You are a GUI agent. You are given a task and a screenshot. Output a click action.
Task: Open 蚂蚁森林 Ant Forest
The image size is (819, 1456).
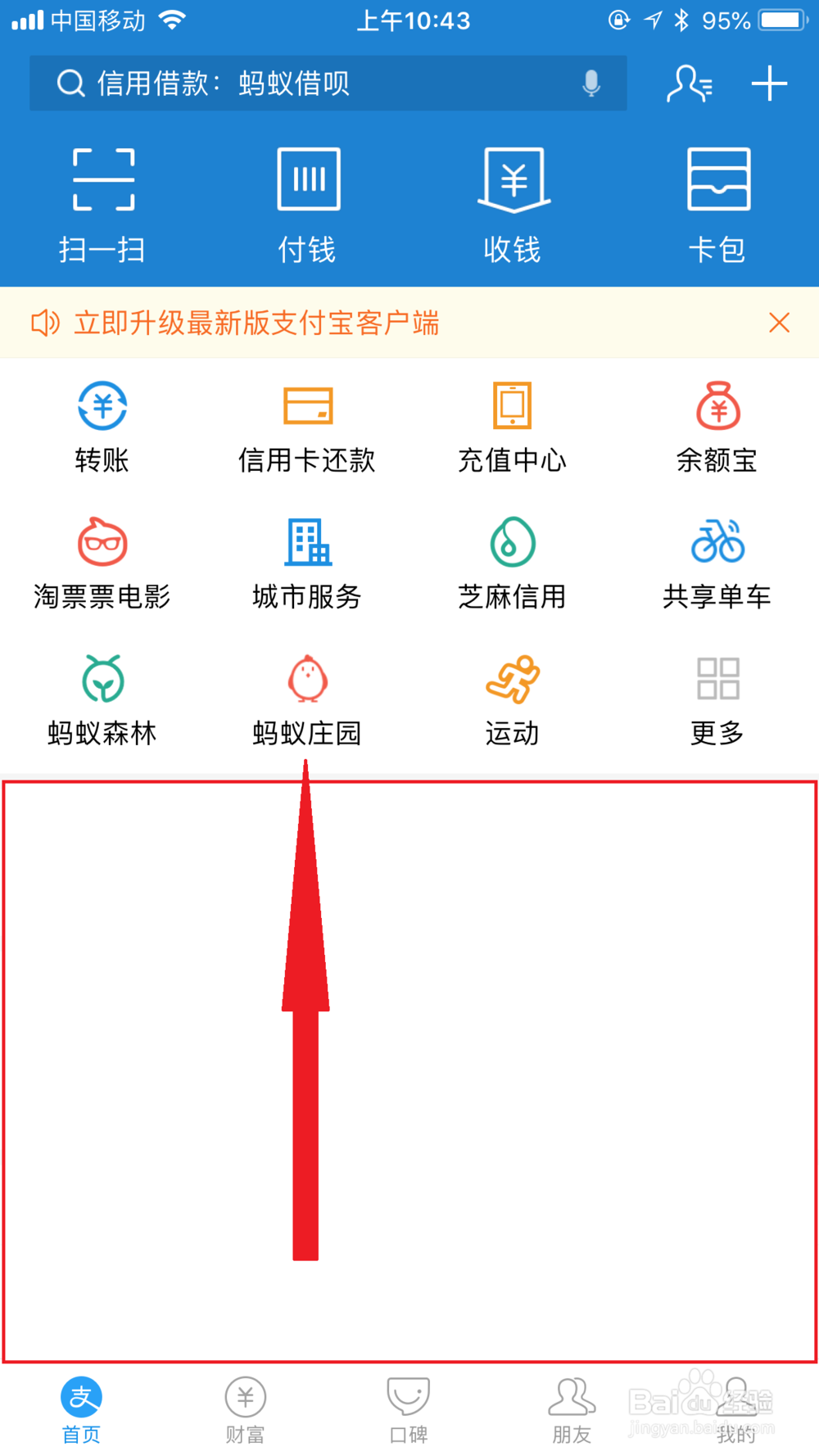coord(102,700)
